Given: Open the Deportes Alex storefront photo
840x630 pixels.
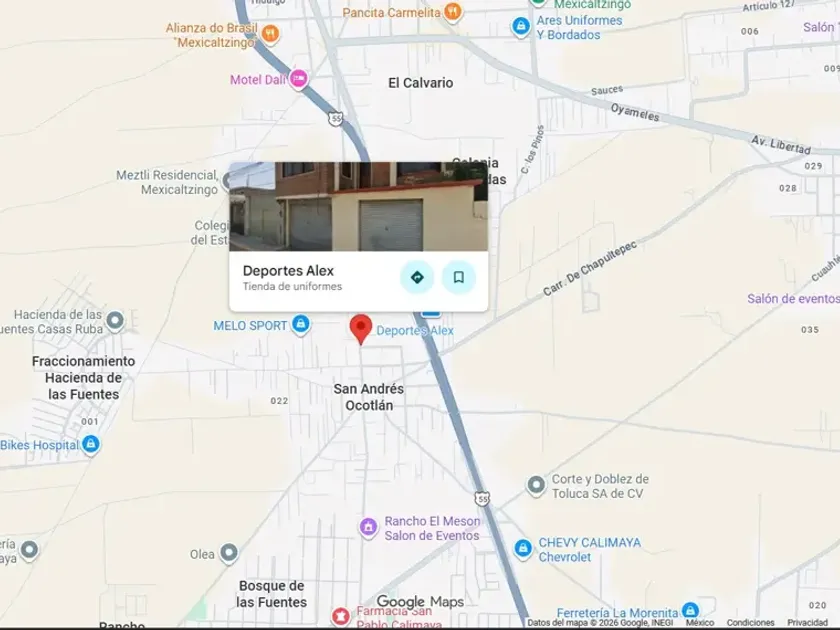Looking at the screenshot, I should coord(358,206).
